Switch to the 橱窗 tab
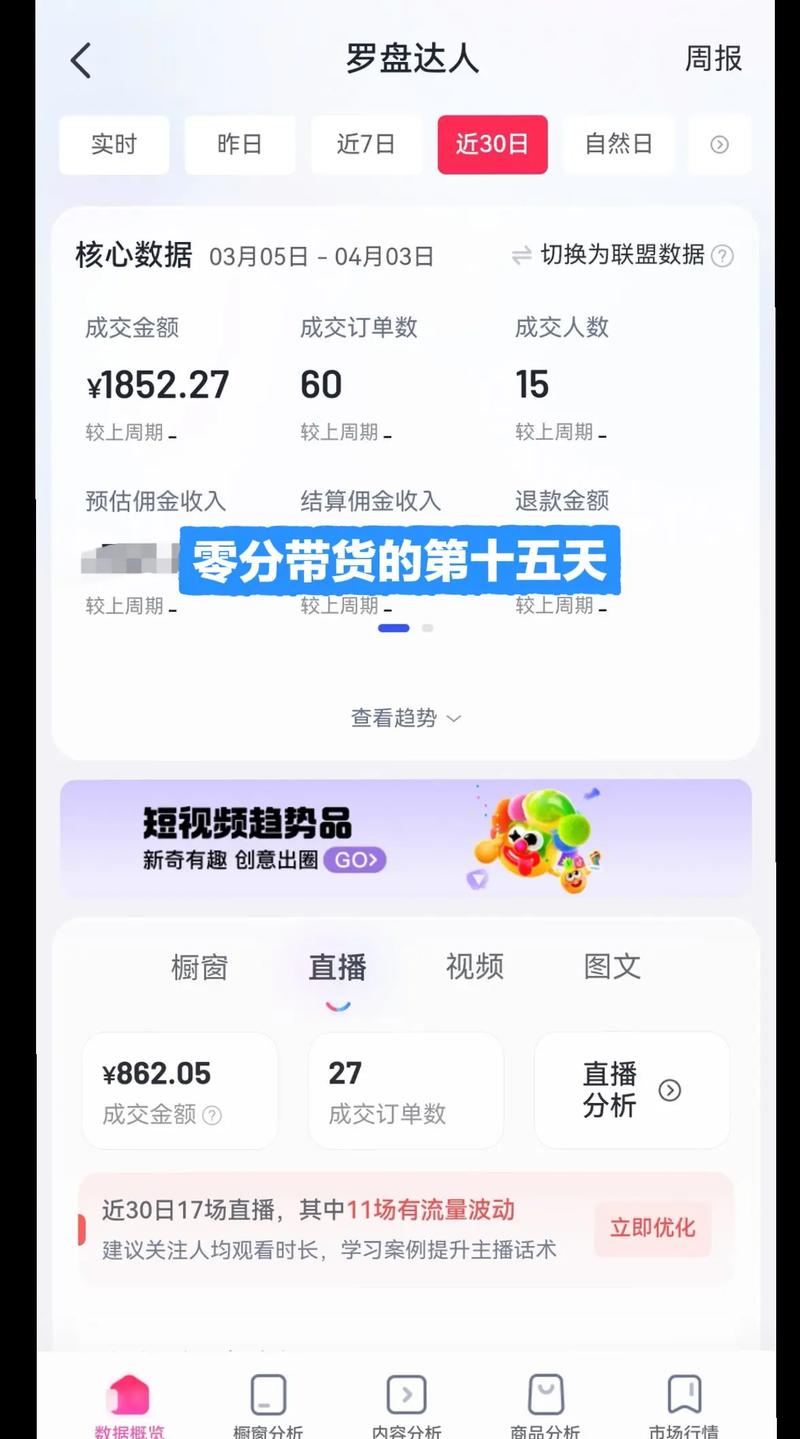Image resolution: width=800 pixels, height=1439 pixels. point(200,967)
